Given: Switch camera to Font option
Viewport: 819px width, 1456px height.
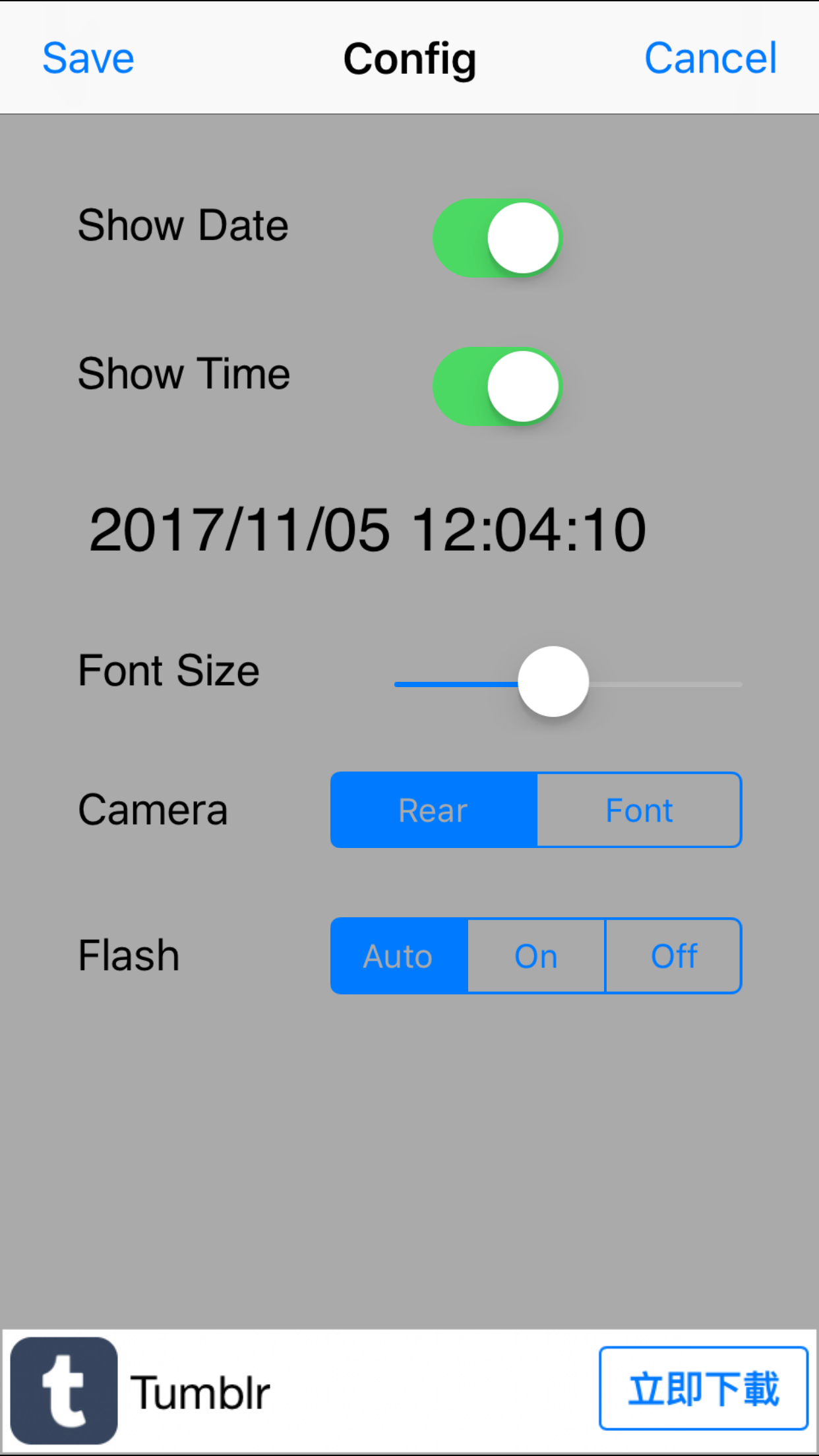Looking at the screenshot, I should (639, 810).
